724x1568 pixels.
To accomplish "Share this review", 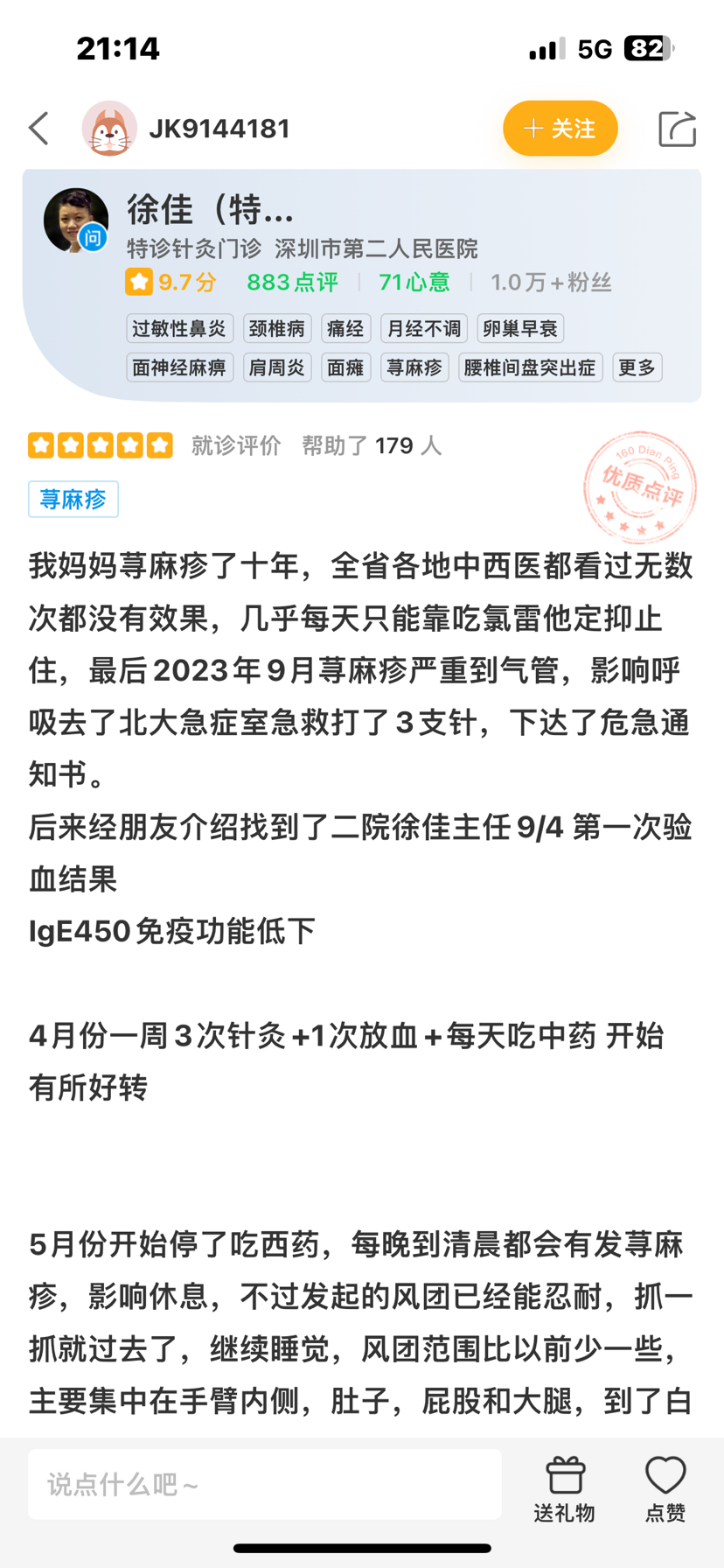I will (x=677, y=129).
